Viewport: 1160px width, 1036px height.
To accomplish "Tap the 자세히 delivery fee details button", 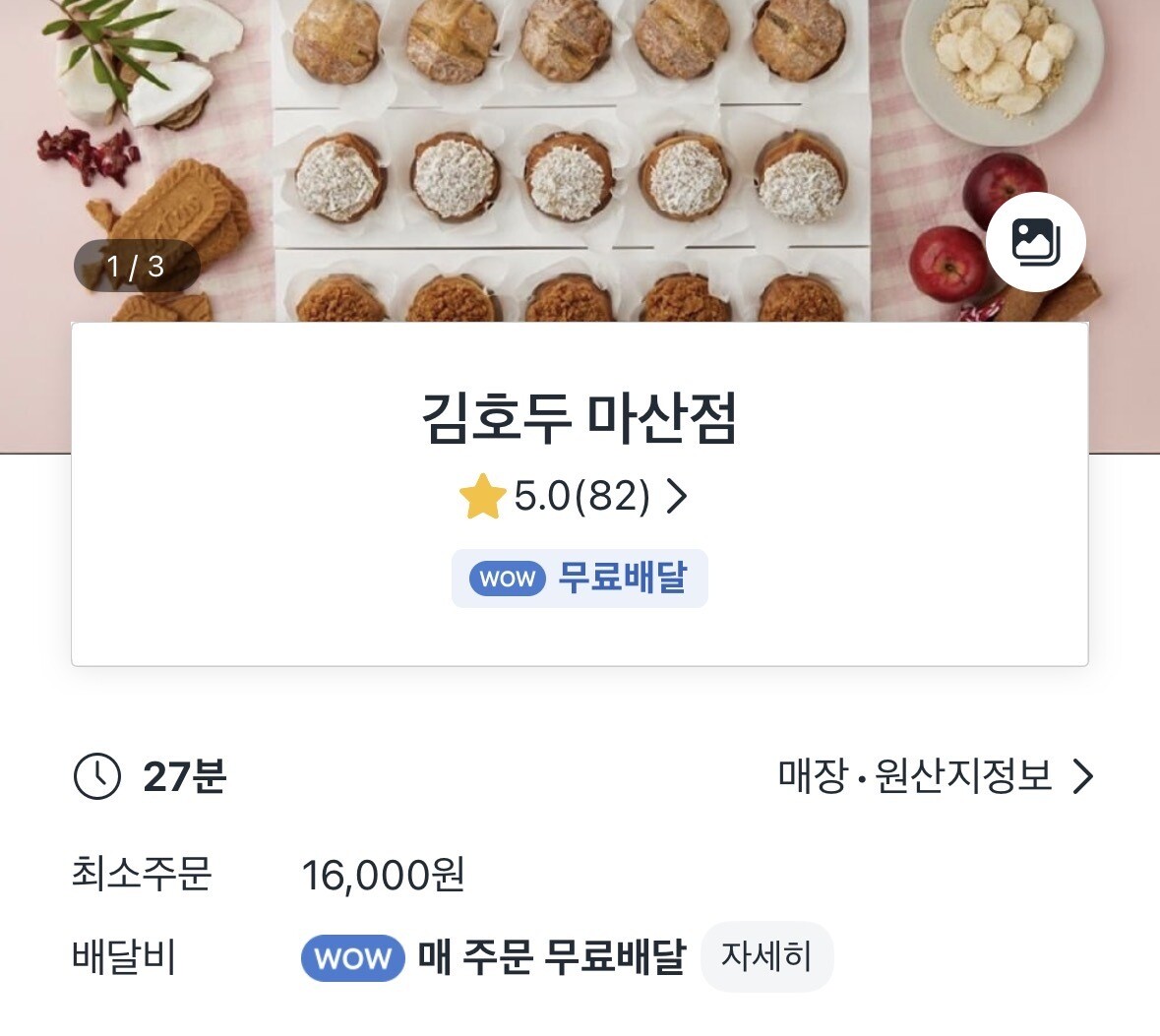I will click(x=766, y=956).
